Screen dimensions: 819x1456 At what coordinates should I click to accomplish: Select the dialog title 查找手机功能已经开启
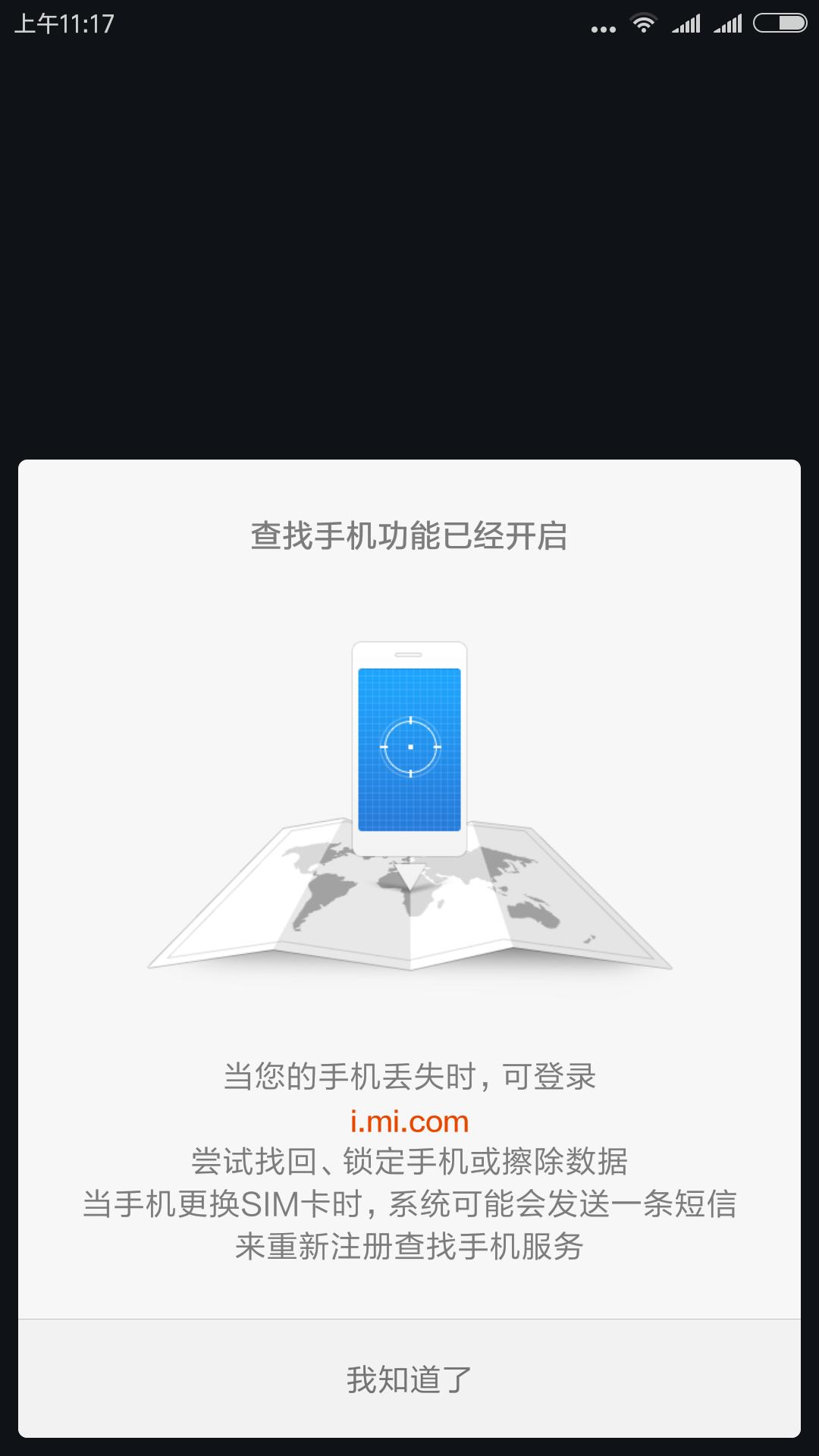click(x=409, y=535)
